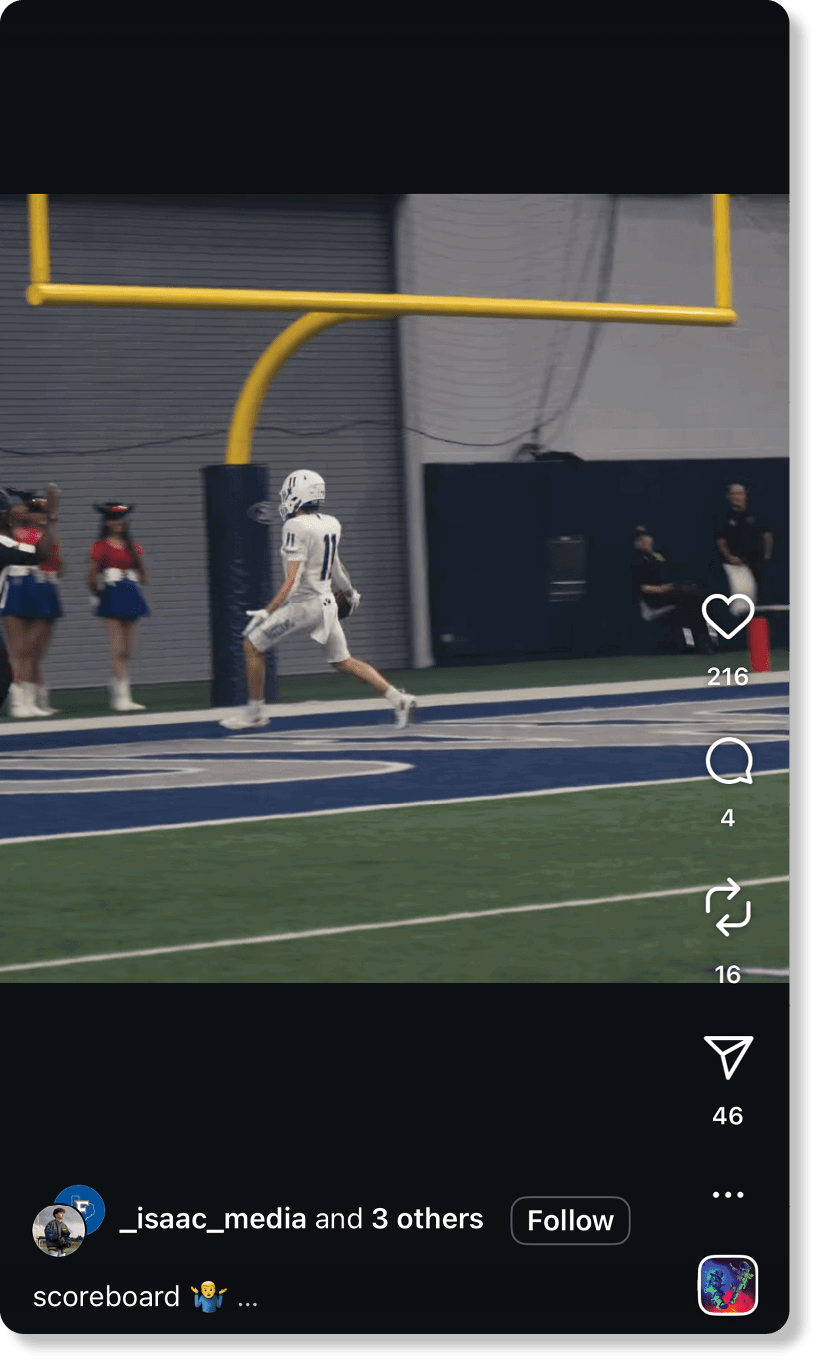Share the reel via the paper plane icon
Screen dimensions: 816x1360
tap(727, 1057)
